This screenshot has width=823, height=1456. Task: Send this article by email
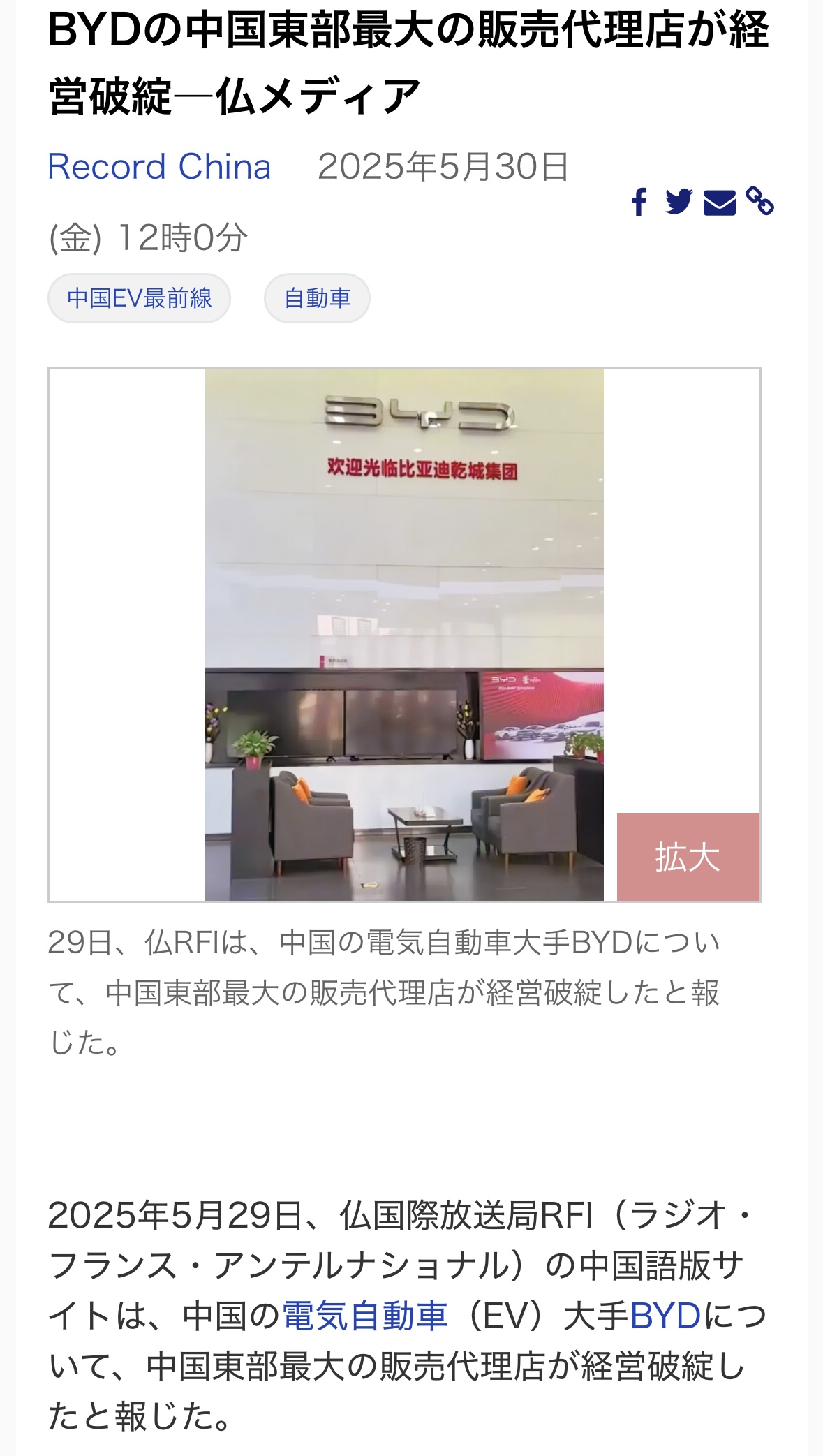pyautogui.click(x=720, y=203)
